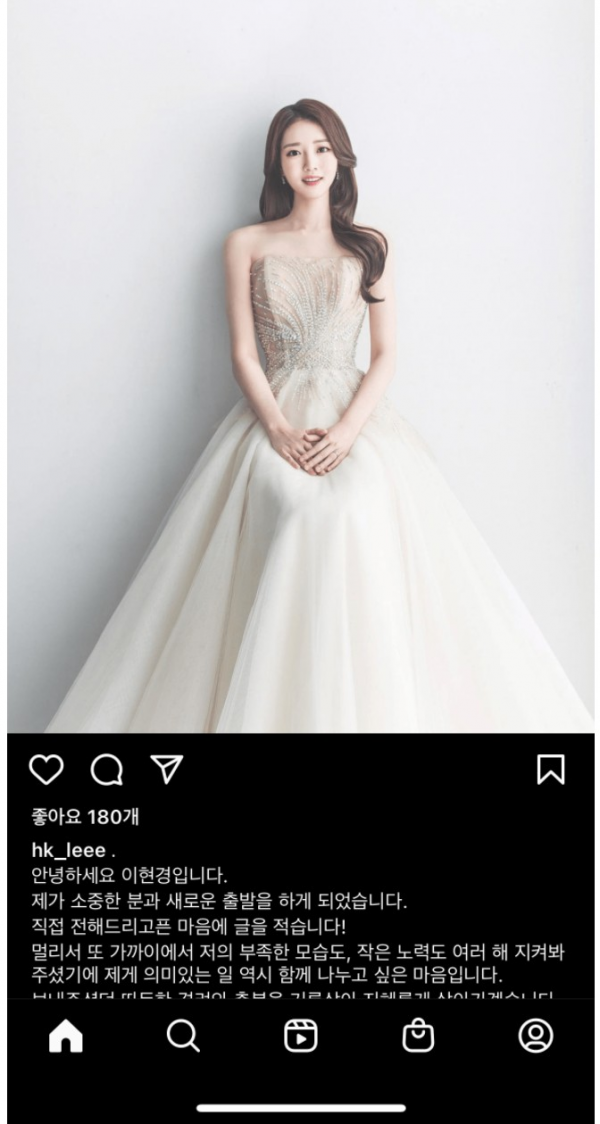Viewport: 600px width, 1124px height.
Task: View the 좋아요 180개 likes list
Action: pyautogui.click(x=85, y=817)
